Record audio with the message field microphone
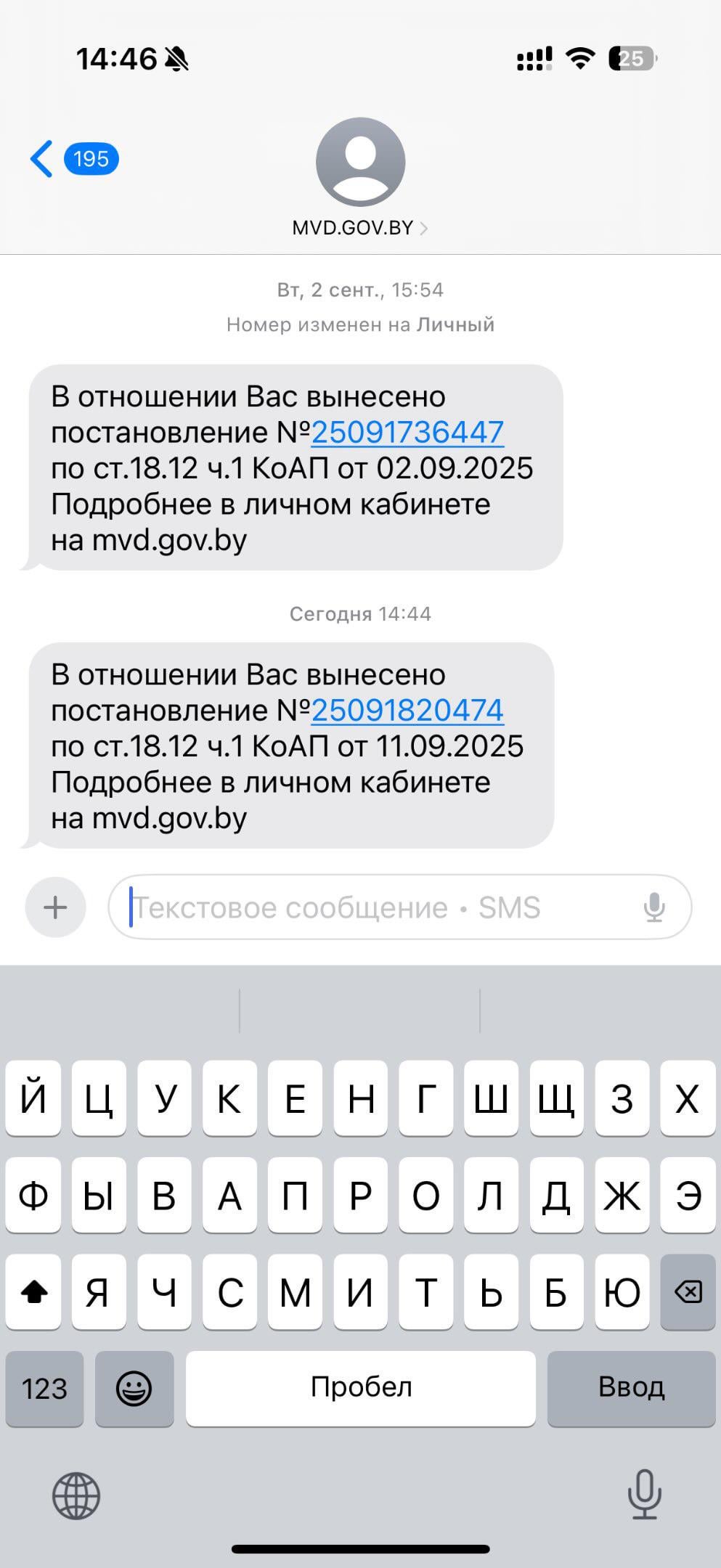 click(x=654, y=907)
